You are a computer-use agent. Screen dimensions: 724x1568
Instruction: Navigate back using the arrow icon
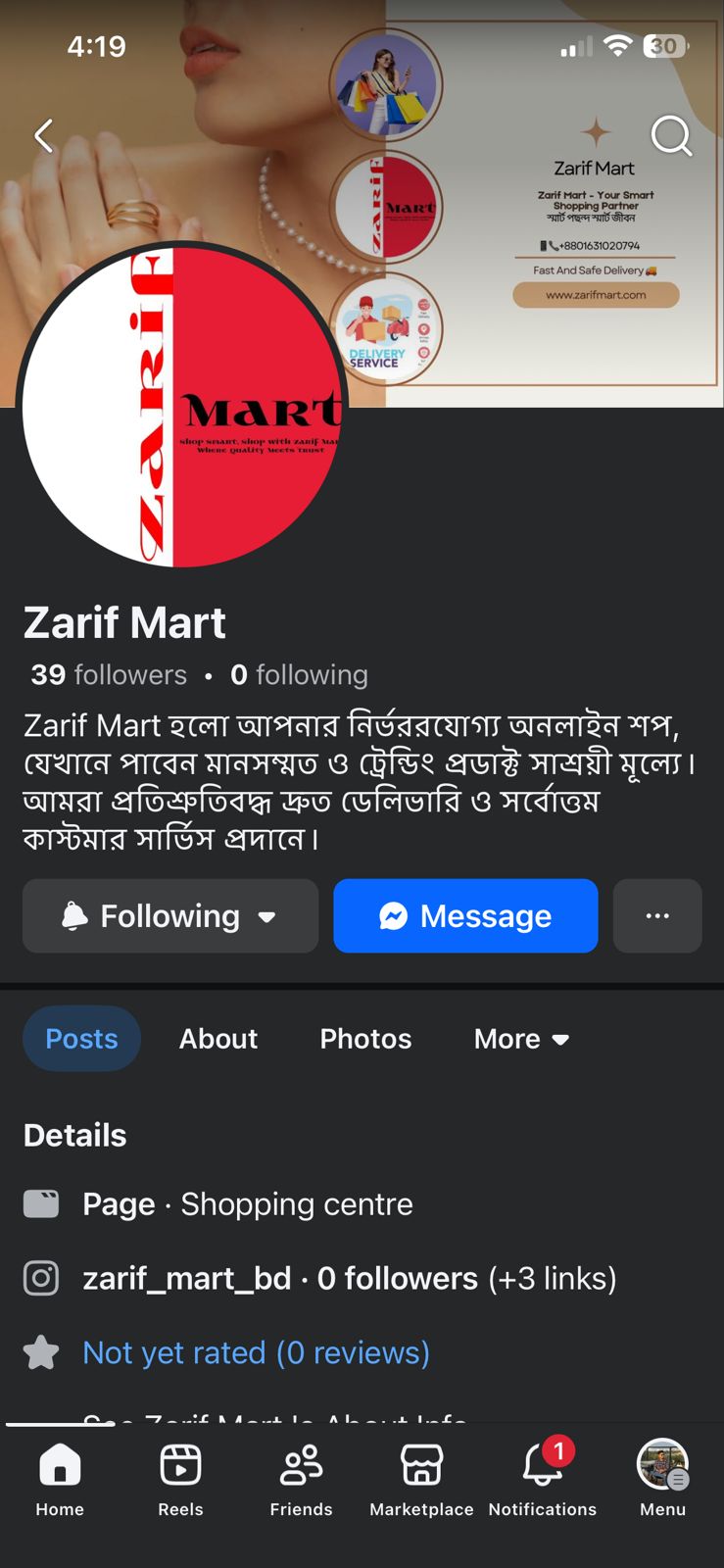pyautogui.click(x=43, y=136)
